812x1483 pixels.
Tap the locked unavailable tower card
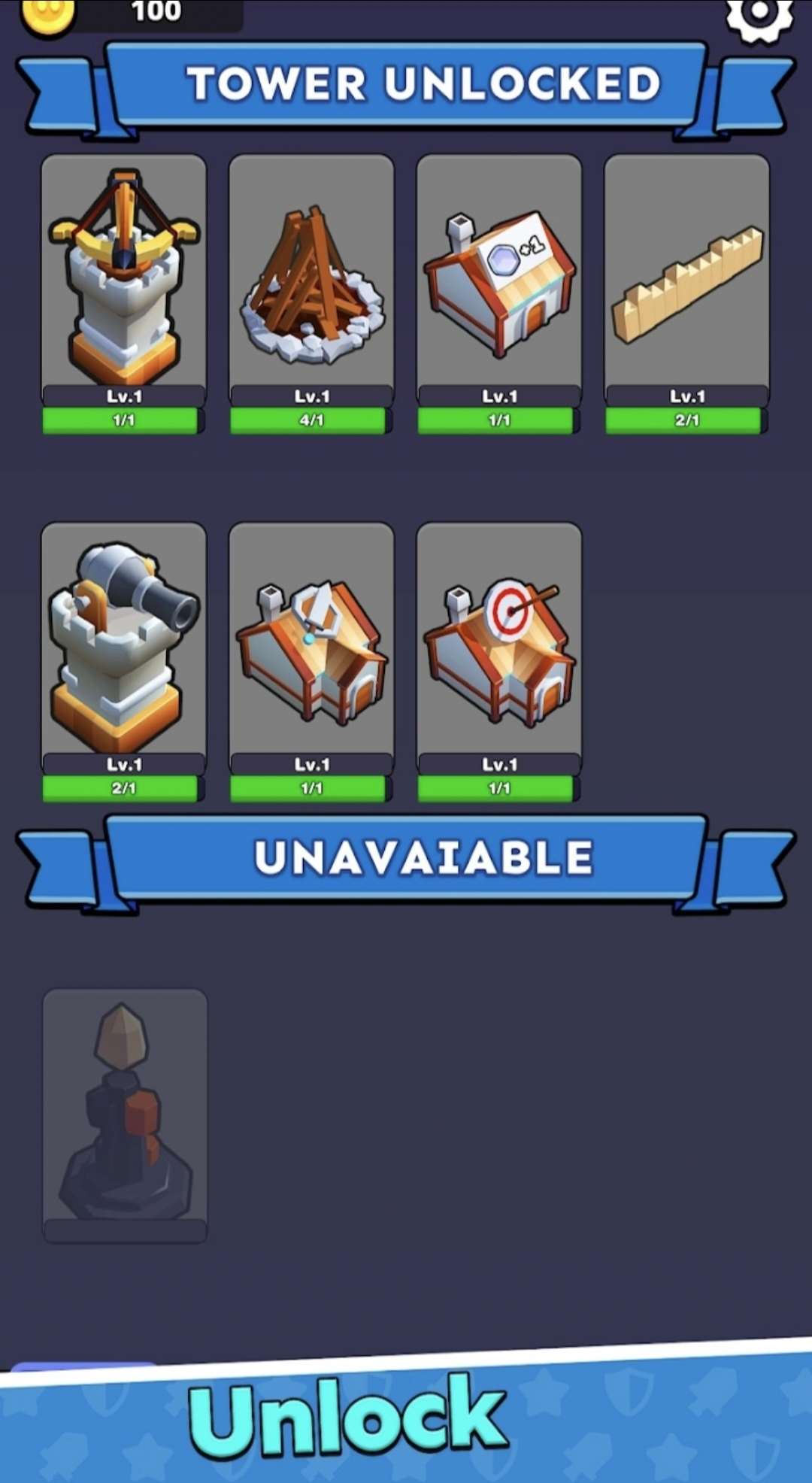coord(125,1116)
